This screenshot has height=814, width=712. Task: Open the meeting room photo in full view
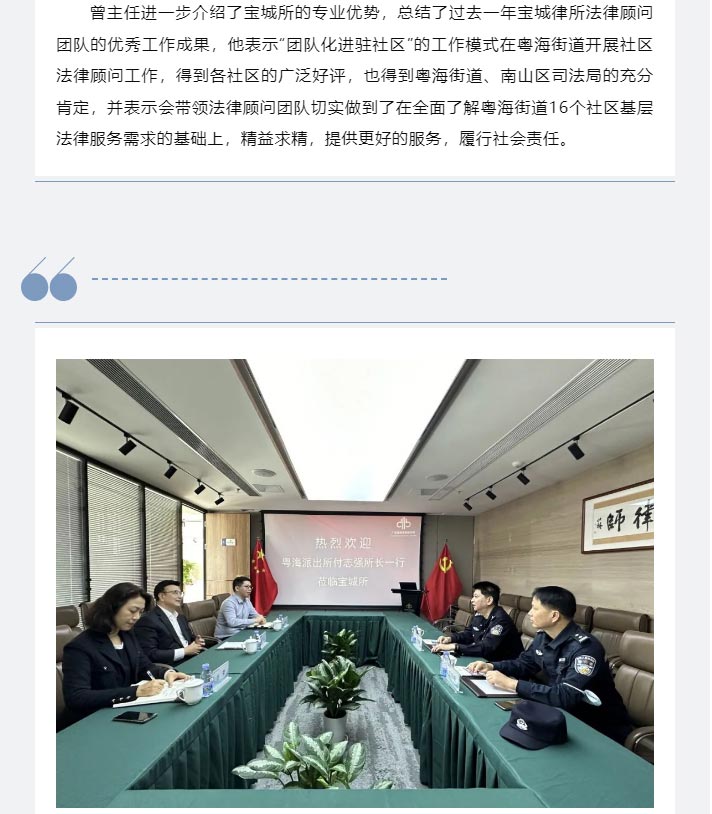click(355, 583)
